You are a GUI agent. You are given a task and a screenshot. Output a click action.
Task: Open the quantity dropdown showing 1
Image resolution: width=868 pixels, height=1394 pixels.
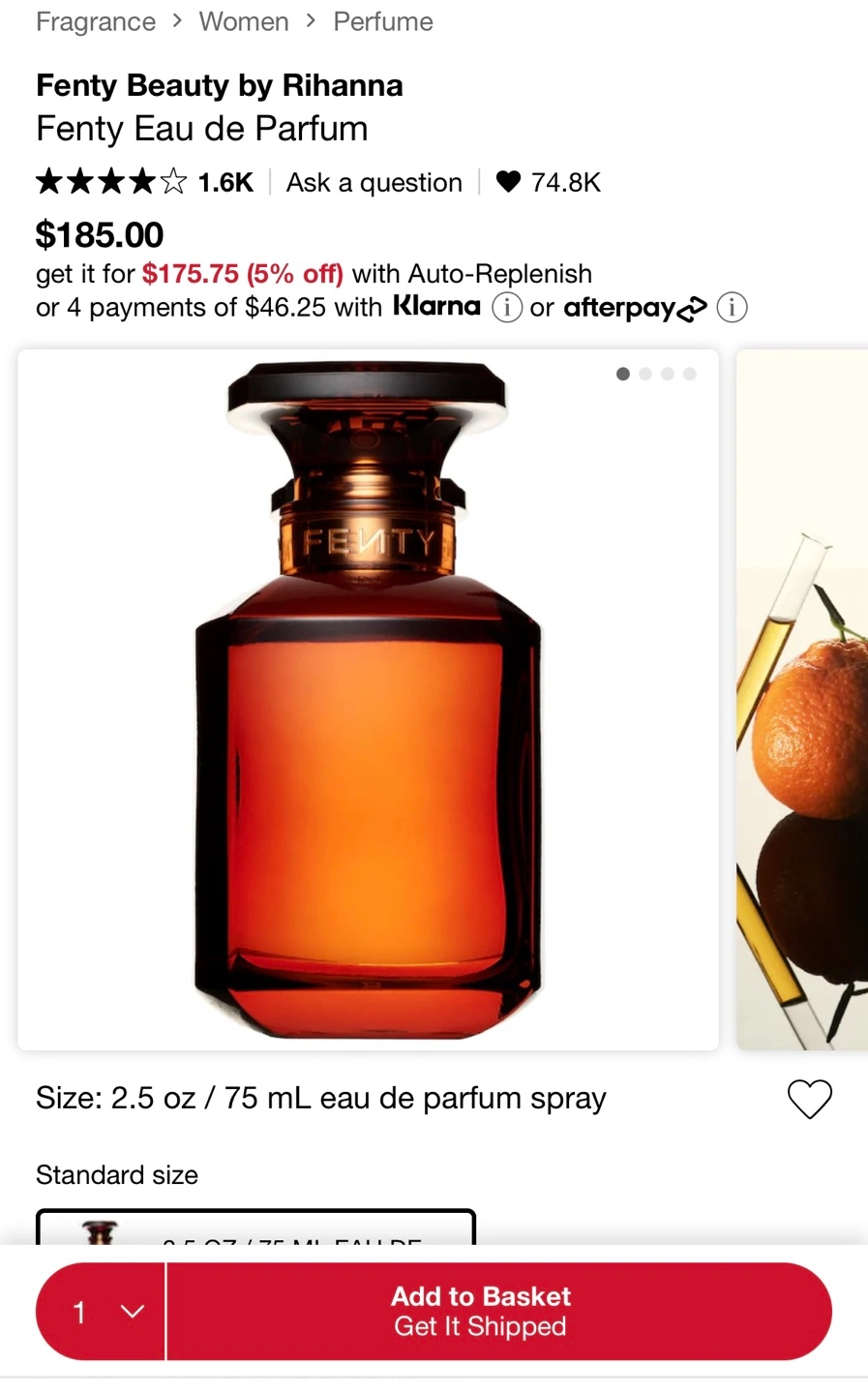[101, 1312]
